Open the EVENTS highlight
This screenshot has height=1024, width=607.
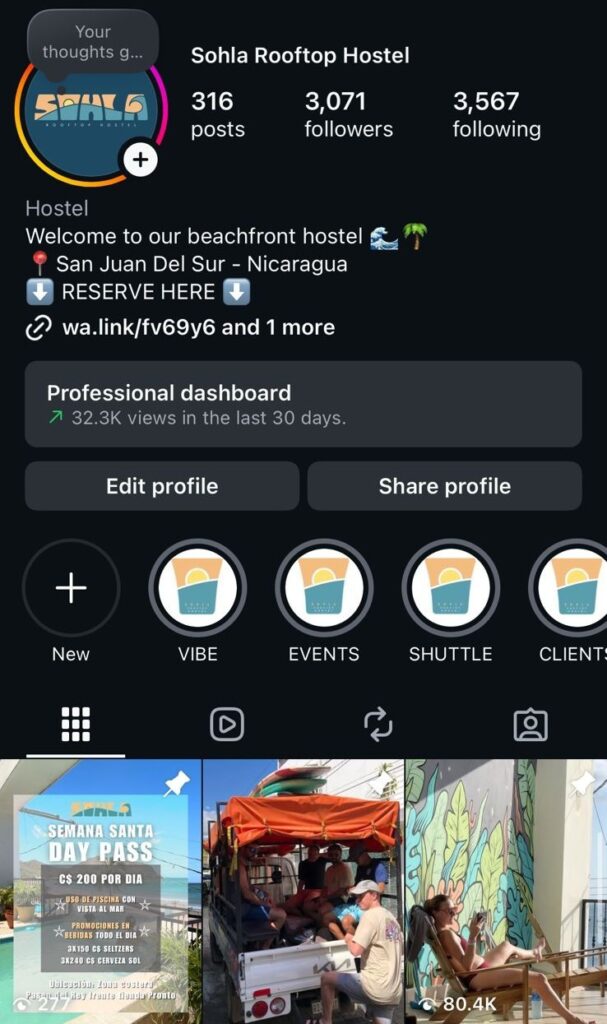tap(323, 588)
